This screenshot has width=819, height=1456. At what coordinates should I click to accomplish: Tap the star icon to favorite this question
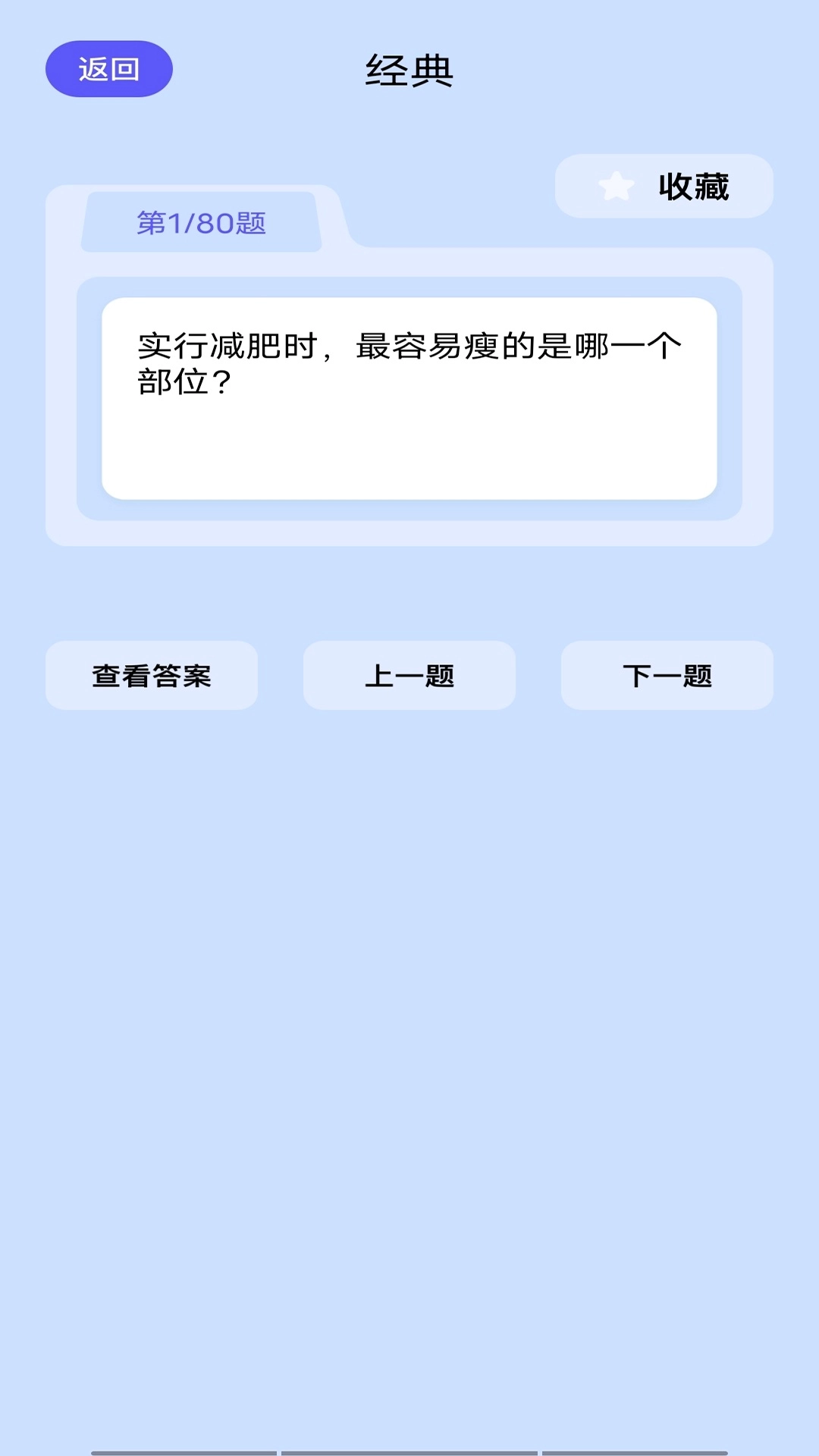point(614,187)
